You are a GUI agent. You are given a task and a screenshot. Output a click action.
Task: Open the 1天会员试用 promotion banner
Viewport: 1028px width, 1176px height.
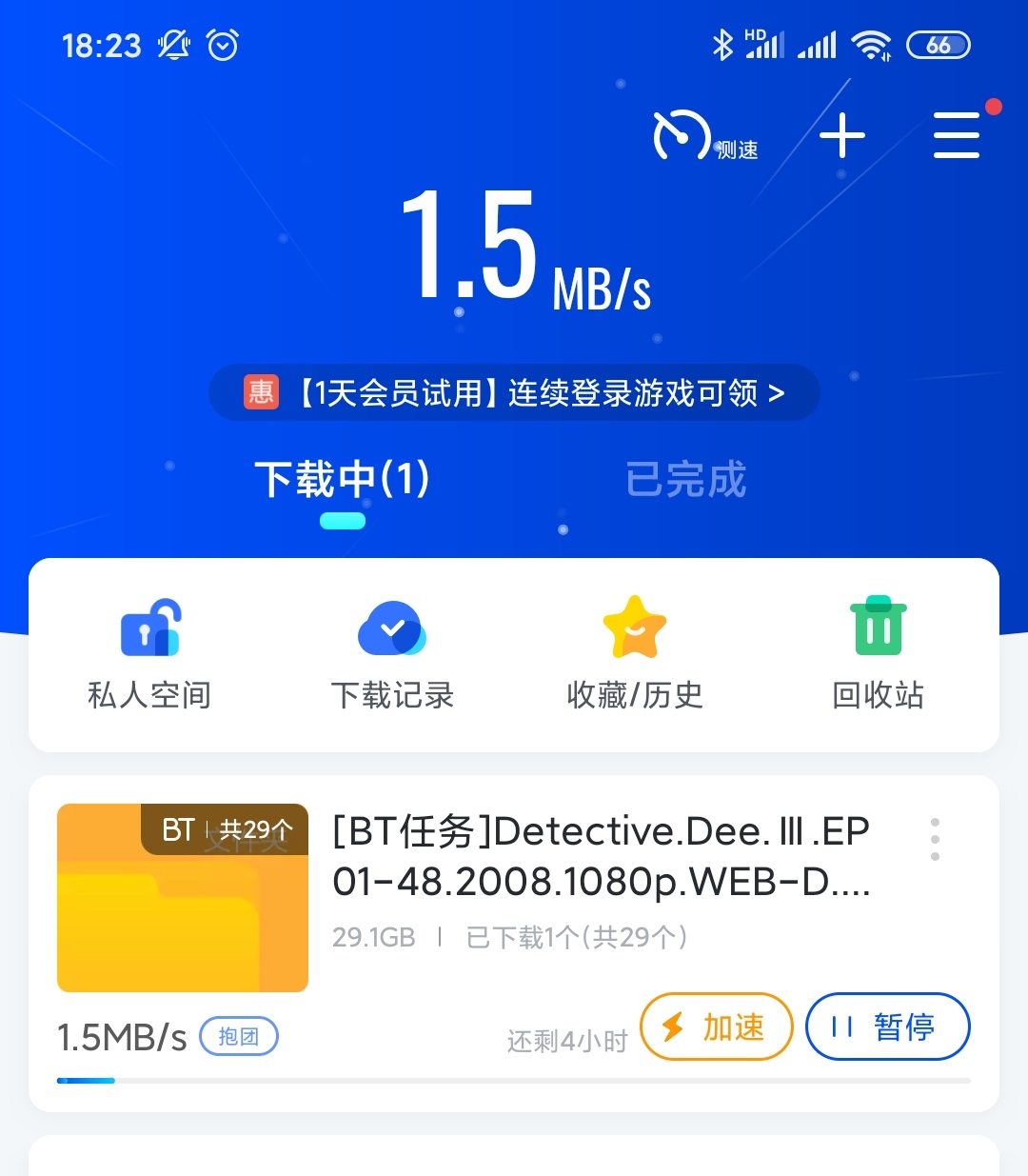tap(514, 392)
